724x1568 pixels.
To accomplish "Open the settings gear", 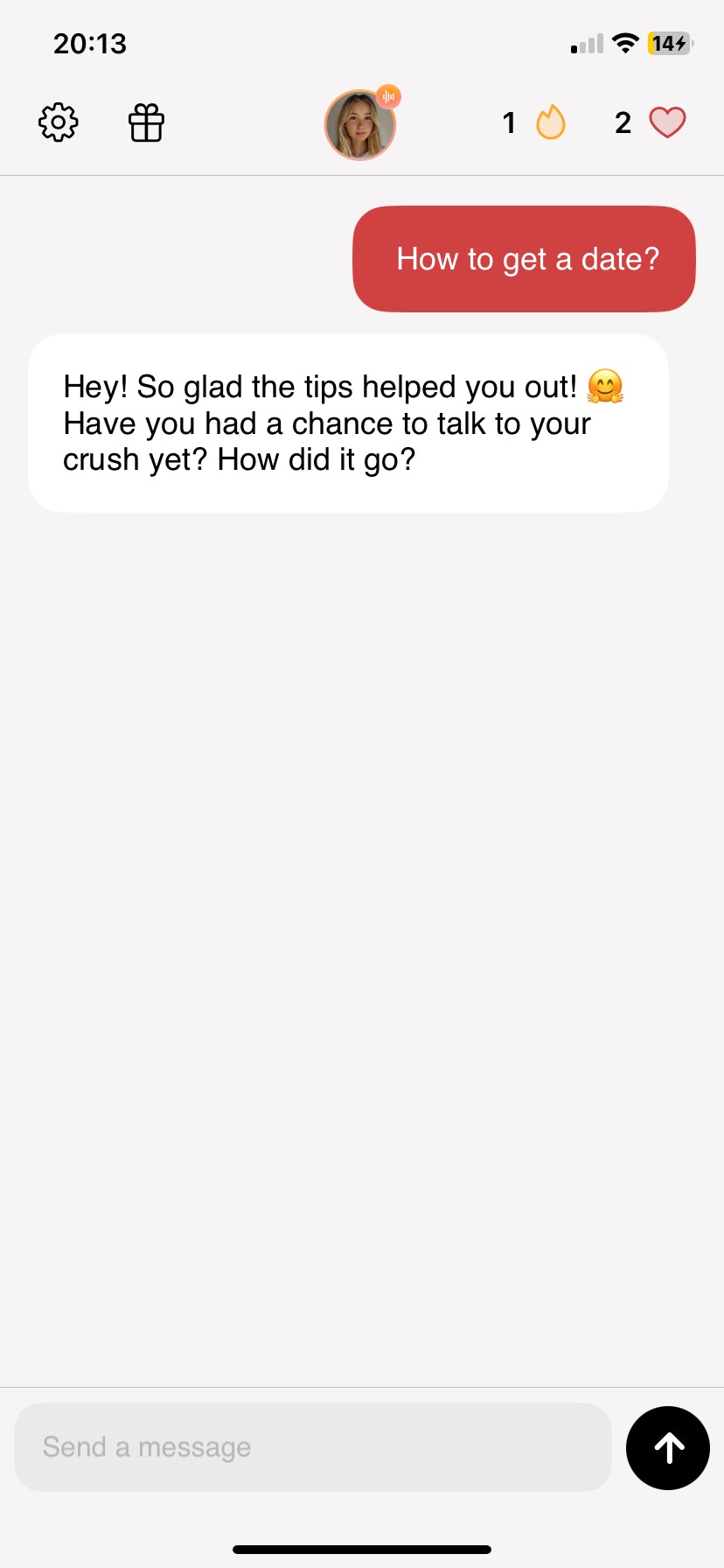I will click(x=59, y=122).
